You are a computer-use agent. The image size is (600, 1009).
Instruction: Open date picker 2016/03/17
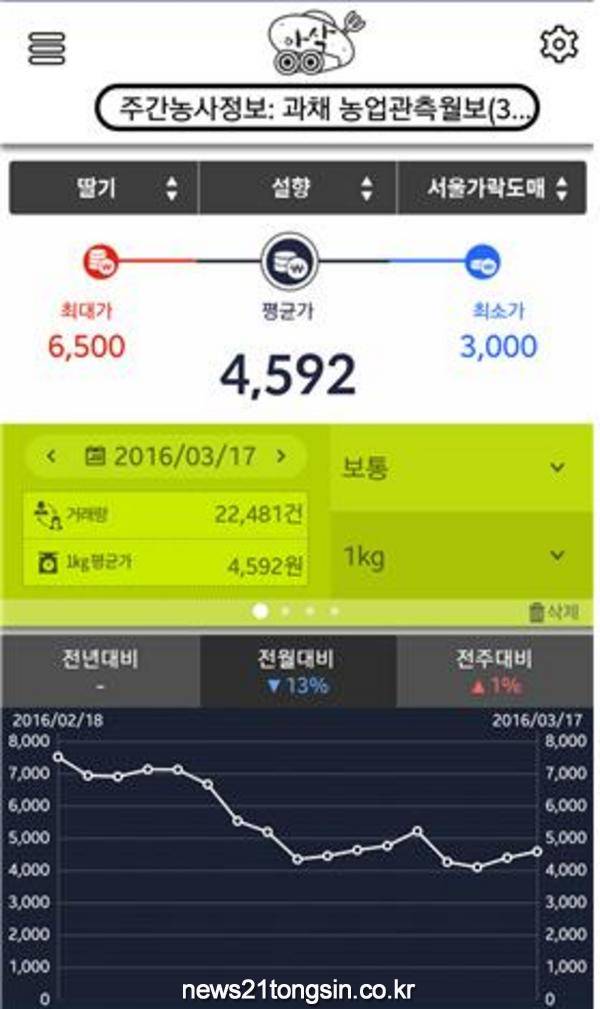(x=170, y=457)
